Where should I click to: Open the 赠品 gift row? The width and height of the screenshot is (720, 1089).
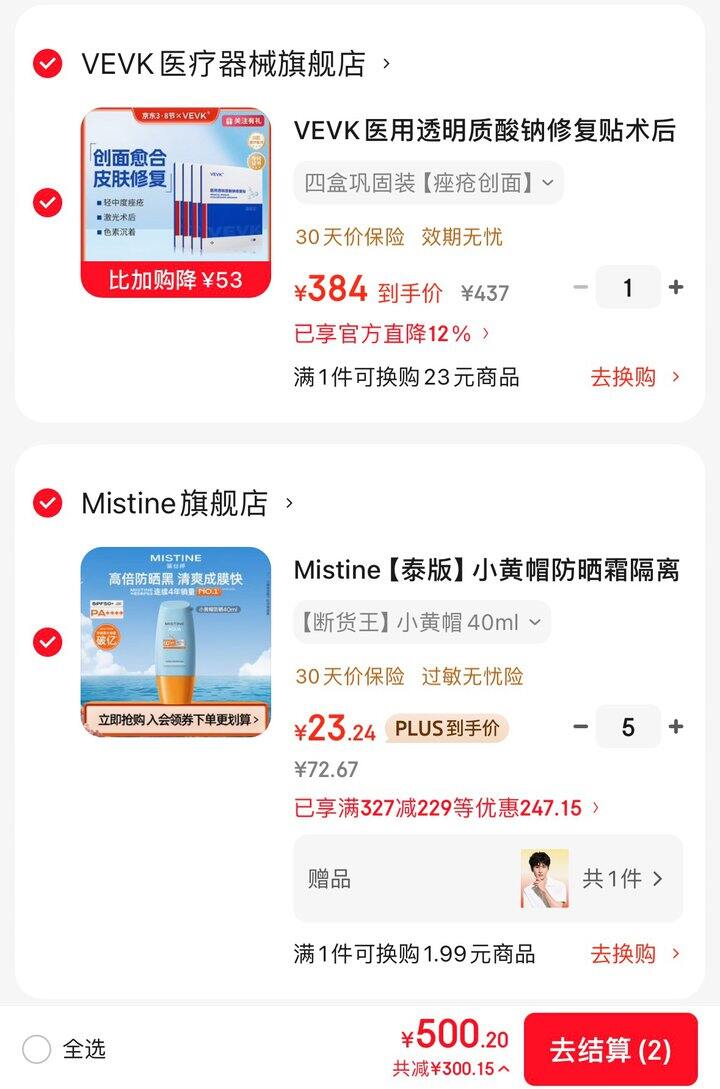coord(487,879)
